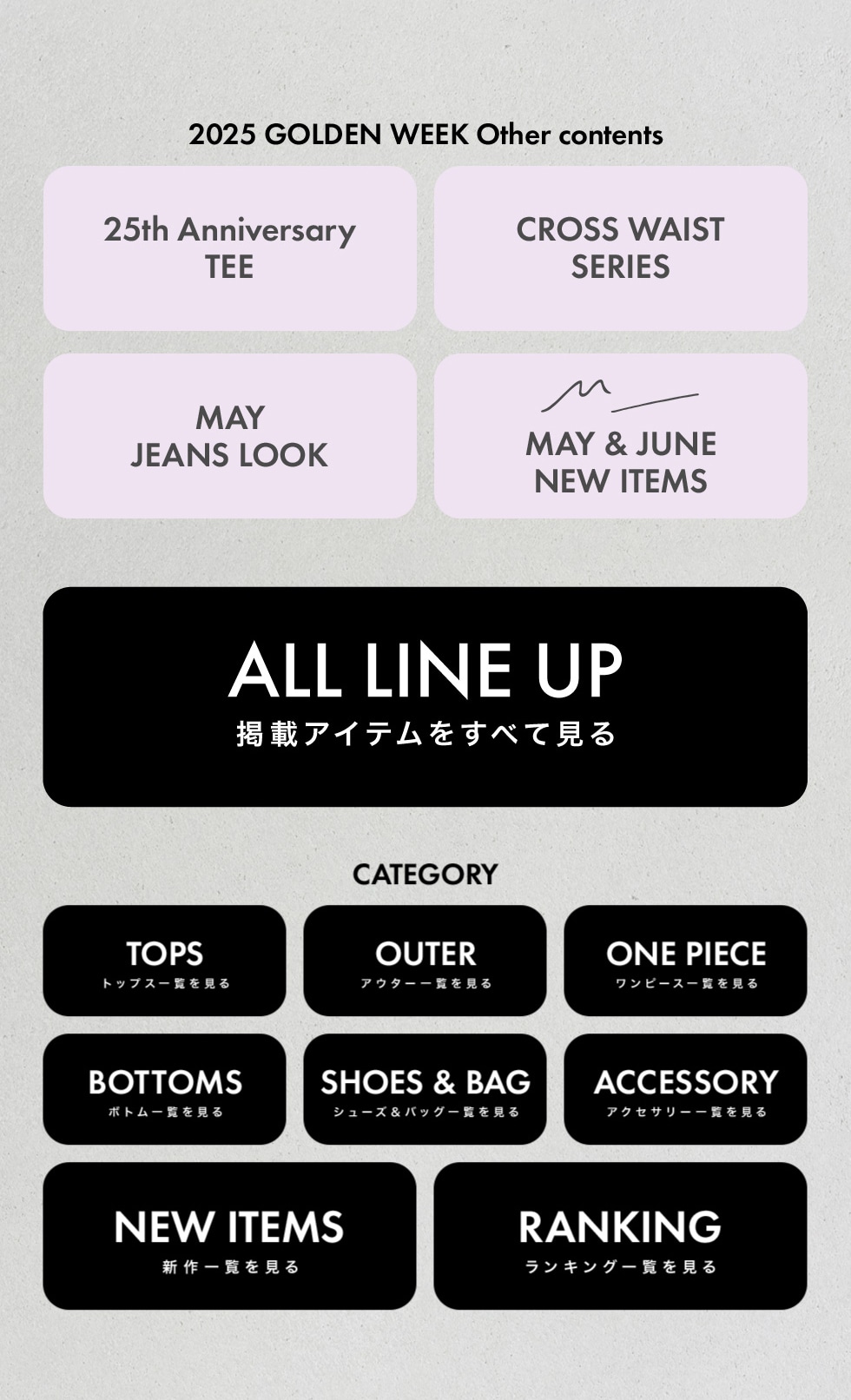Choose the SHOES & BAG category
Image resolution: width=851 pixels, height=1400 pixels.
pos(425,1089)
